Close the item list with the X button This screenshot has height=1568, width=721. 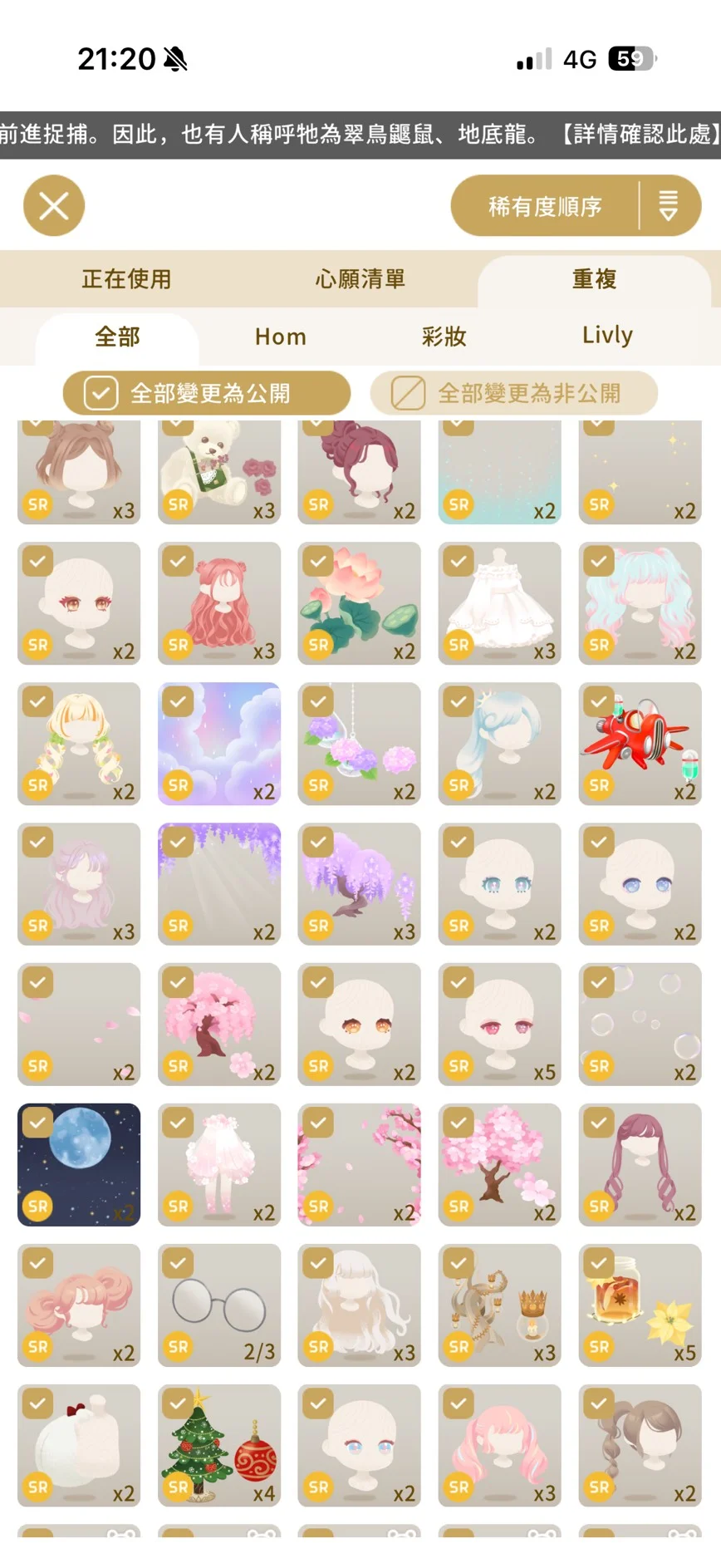(x=54, y=205)
